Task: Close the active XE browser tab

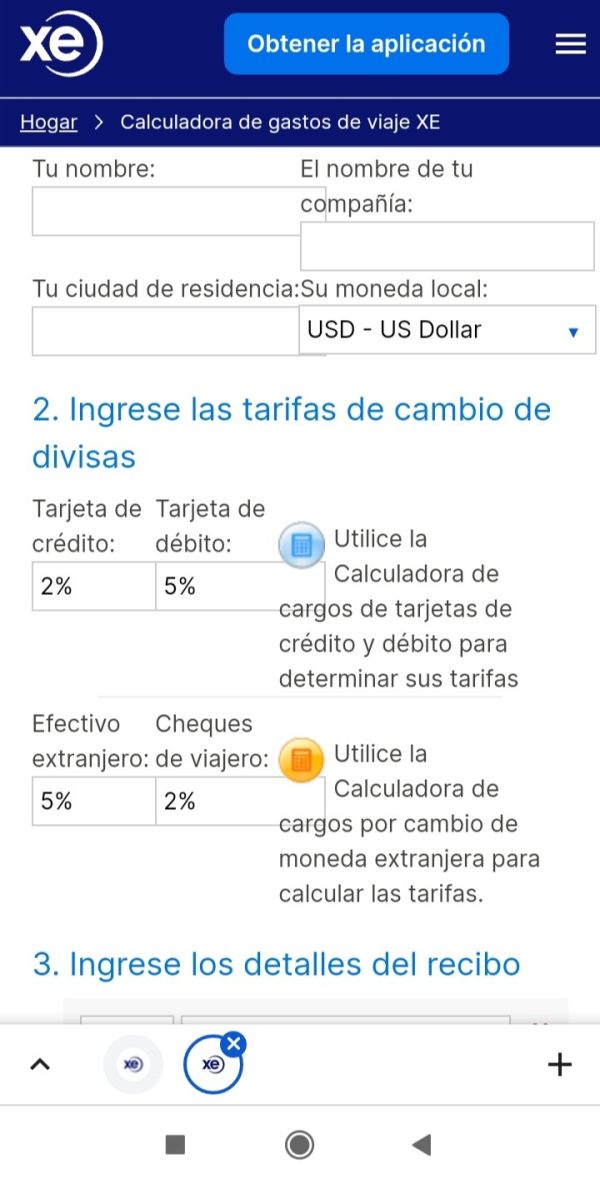Action: pos(234,1044)
